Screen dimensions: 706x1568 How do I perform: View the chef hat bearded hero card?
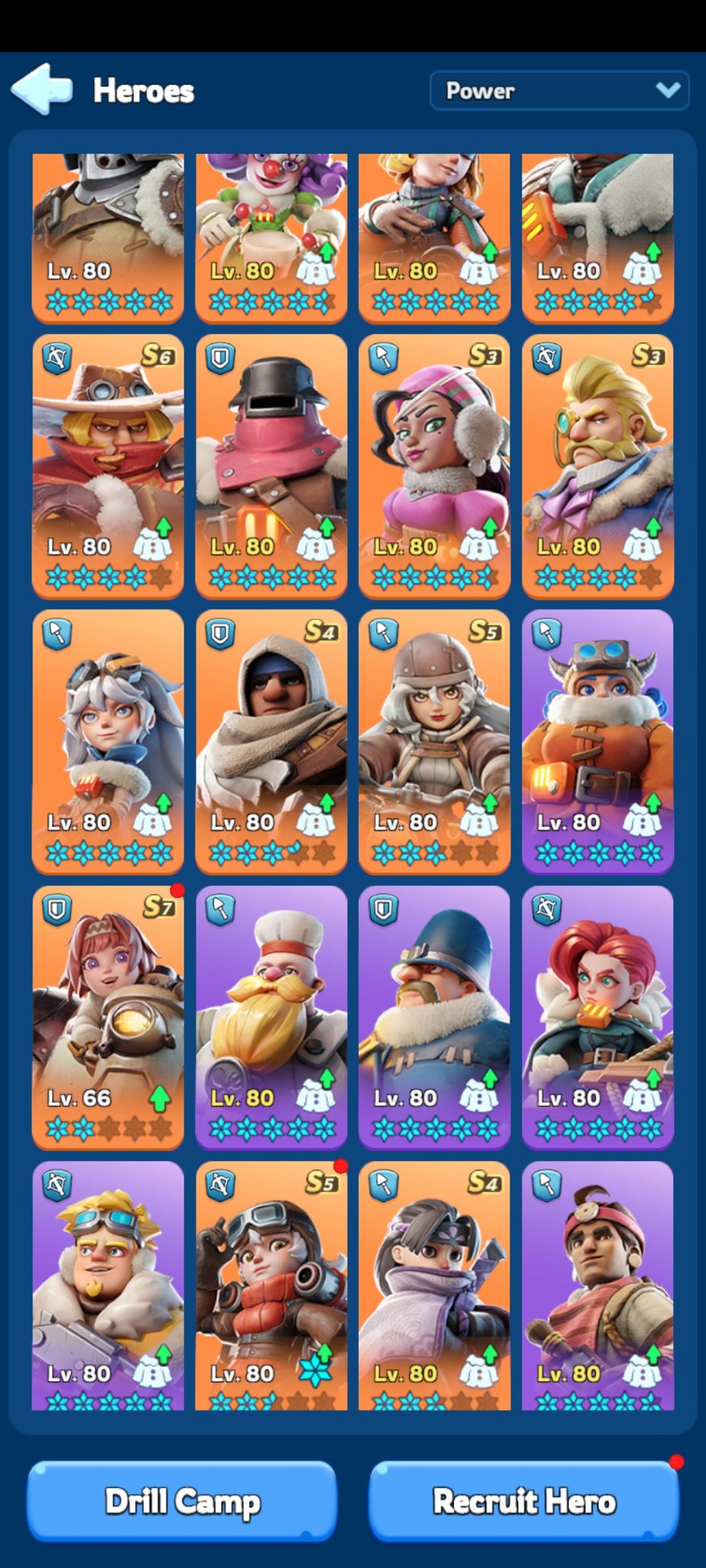click(x=271, y=1017)
